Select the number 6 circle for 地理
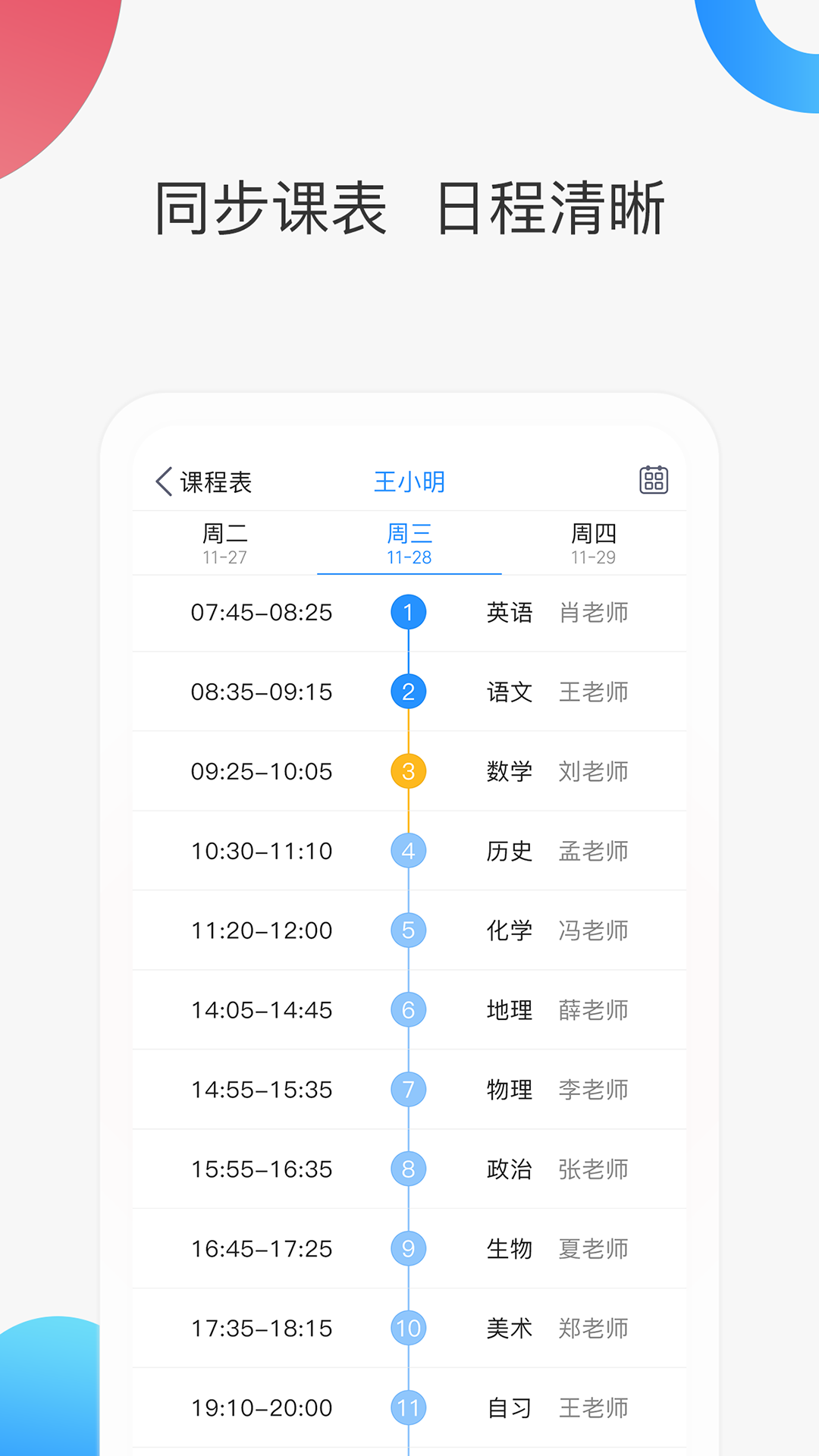 coord(409,1009)
